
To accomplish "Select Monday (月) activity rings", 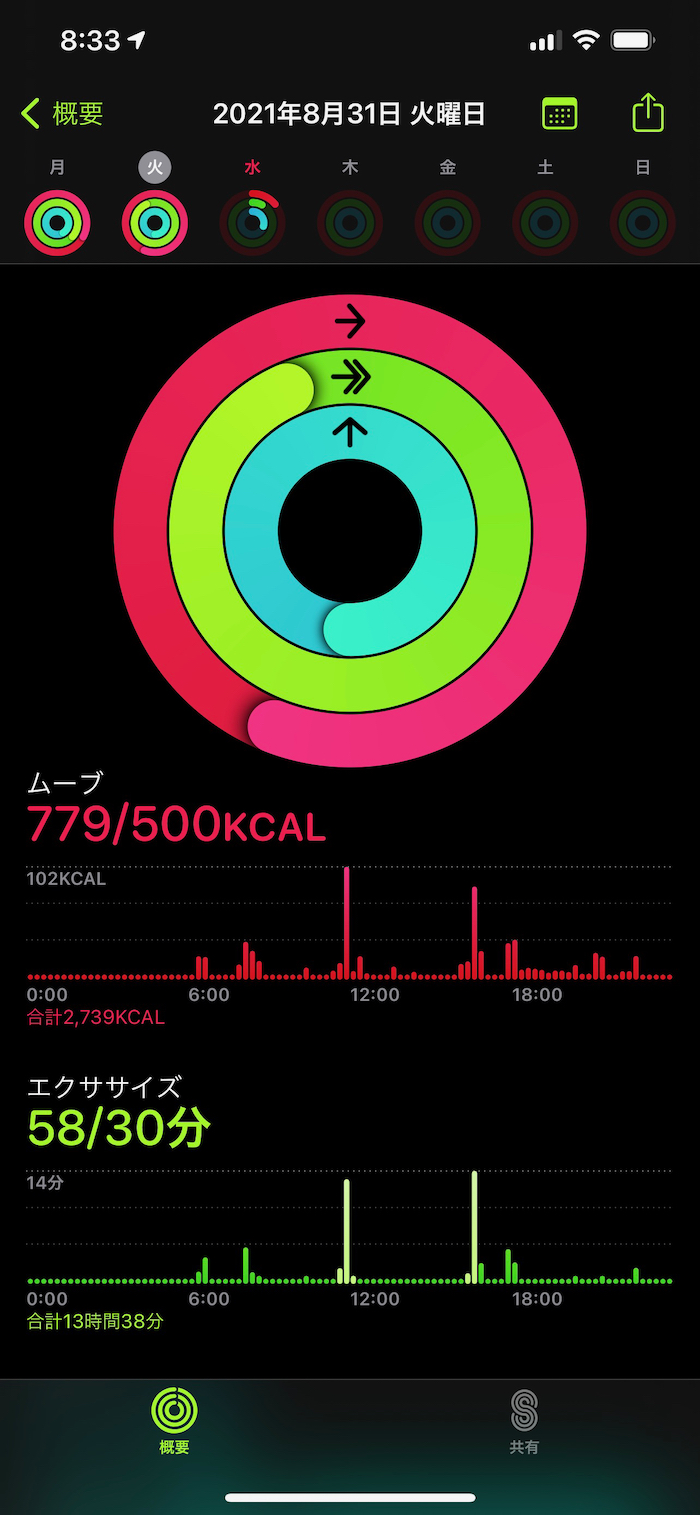I will point(58,222).
